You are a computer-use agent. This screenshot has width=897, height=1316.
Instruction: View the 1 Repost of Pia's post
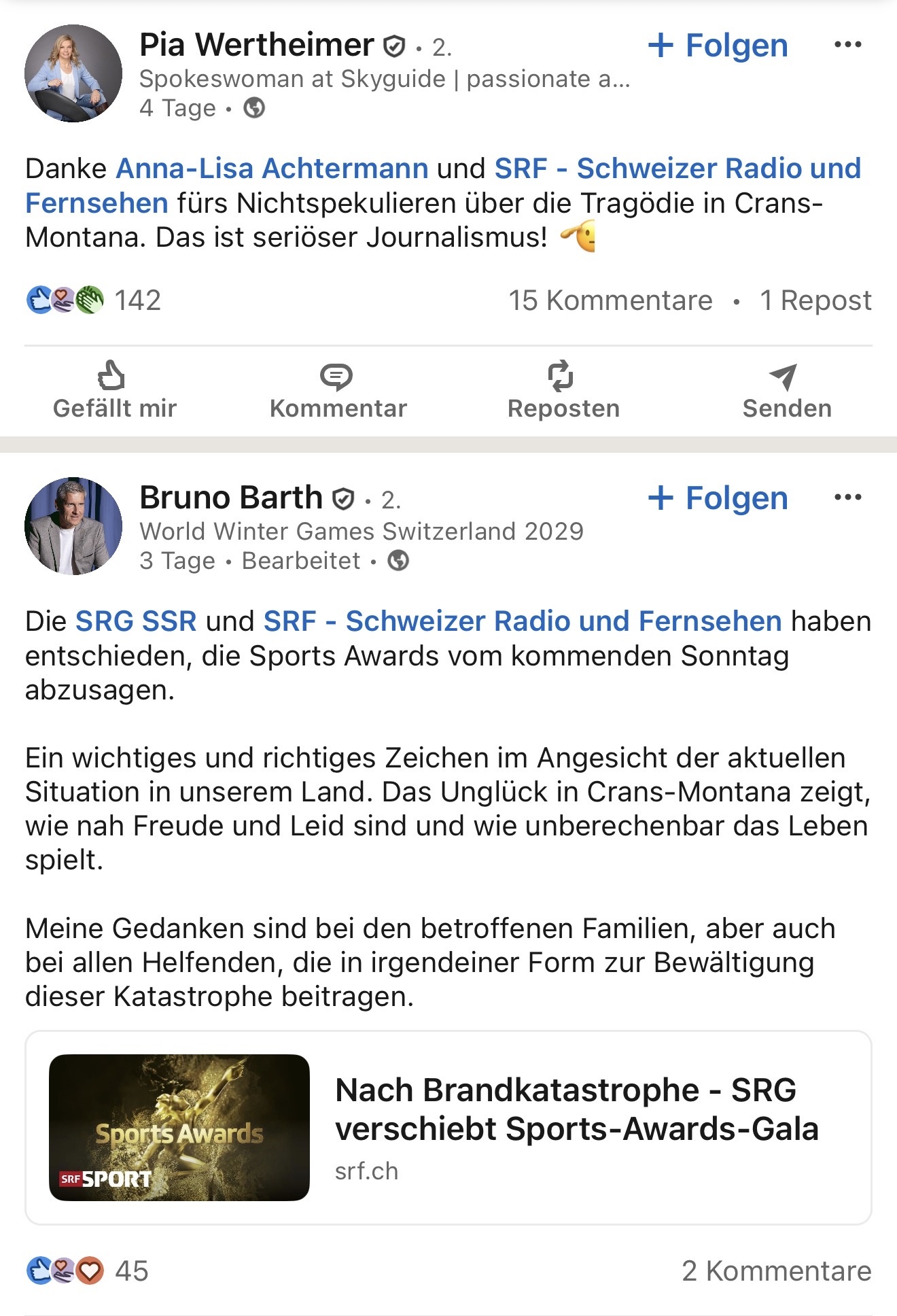point(815,300)
